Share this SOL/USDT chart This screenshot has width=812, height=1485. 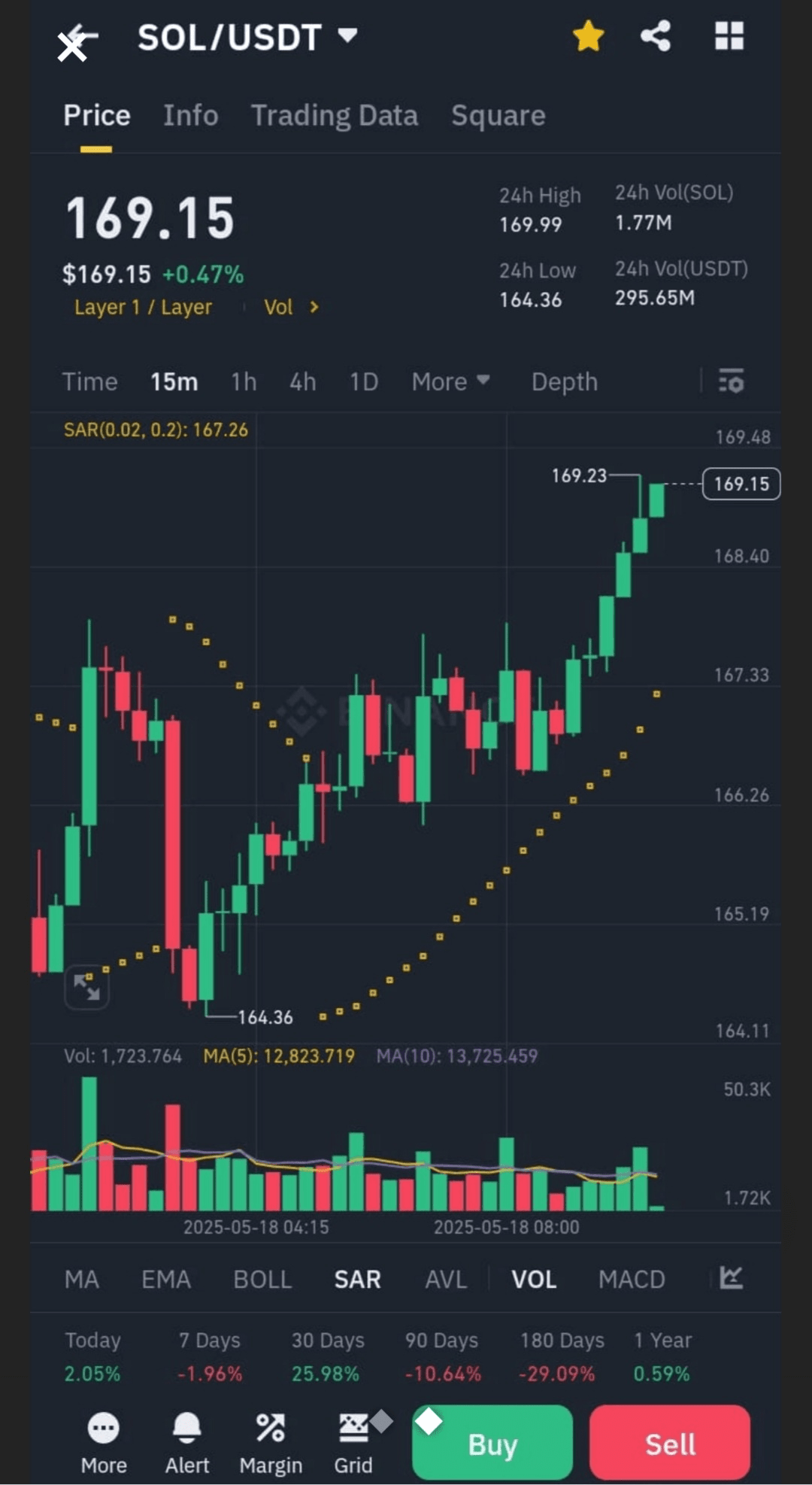(655, 36)
